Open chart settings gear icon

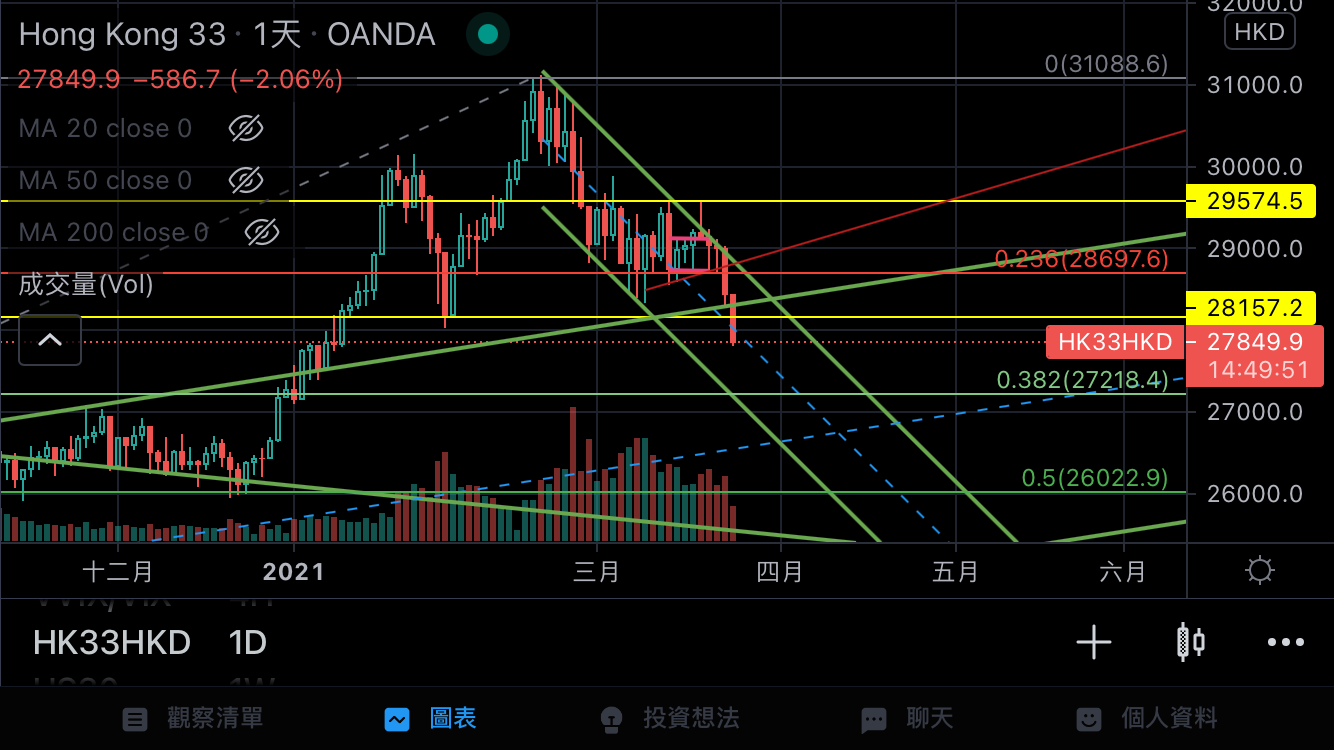tap(1259, 571)
